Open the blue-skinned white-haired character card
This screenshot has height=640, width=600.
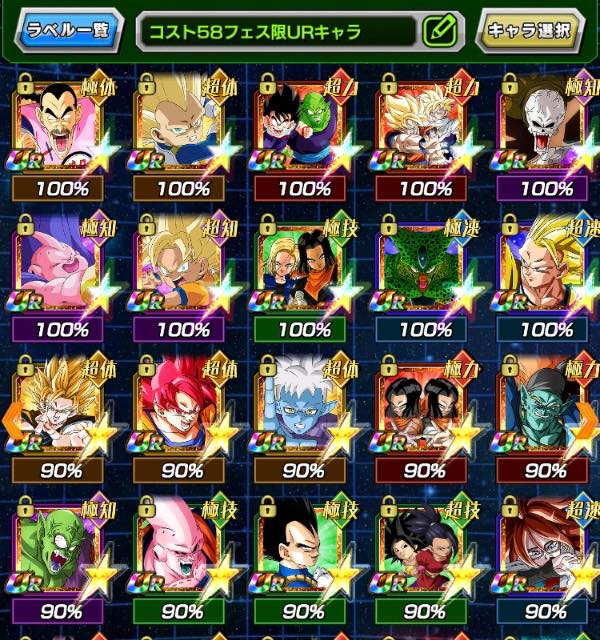(305, 410)
